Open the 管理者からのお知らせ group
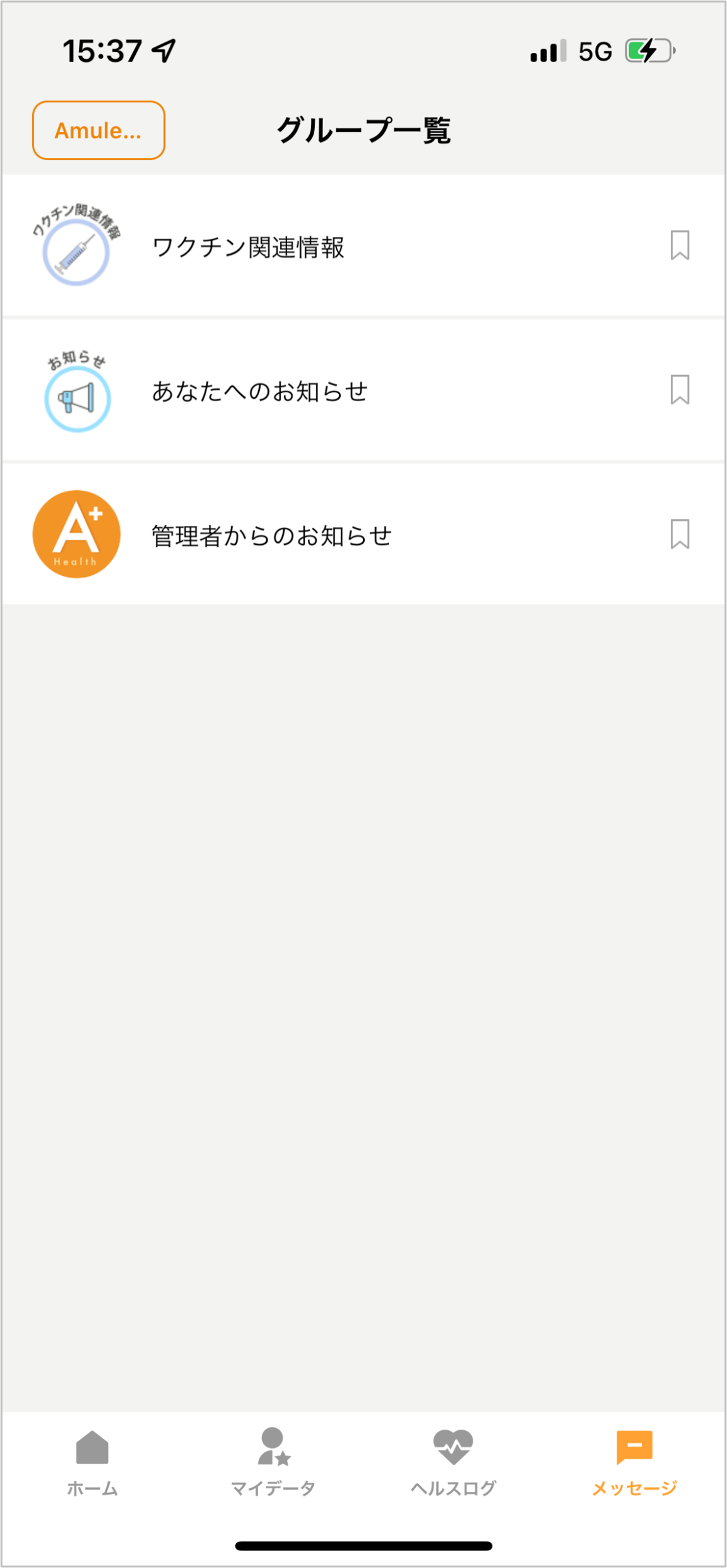This screenshot has width=727, height=1568. [363, 534]
